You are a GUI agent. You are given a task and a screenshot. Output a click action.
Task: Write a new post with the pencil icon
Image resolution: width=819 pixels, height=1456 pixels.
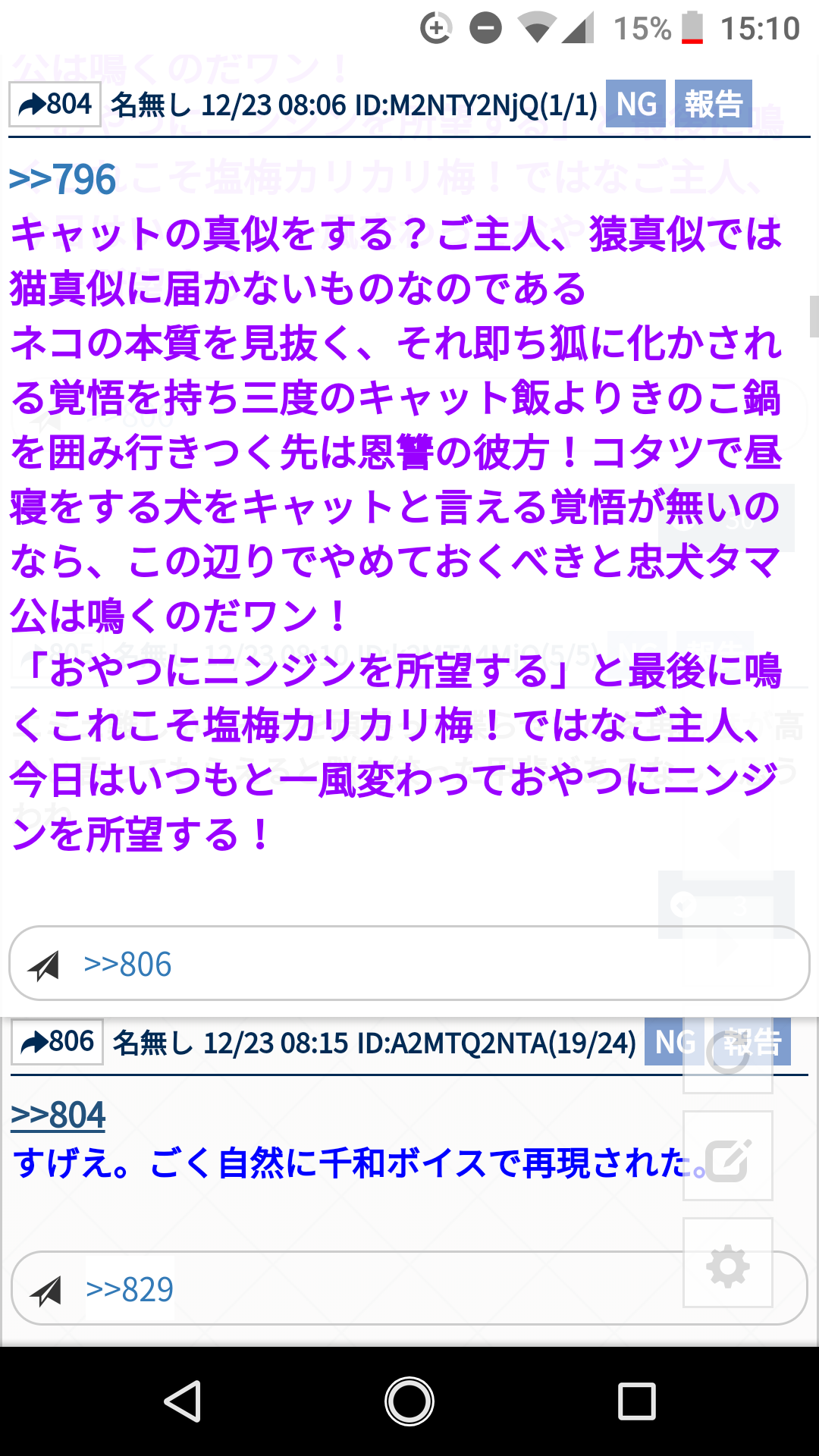728,1156
